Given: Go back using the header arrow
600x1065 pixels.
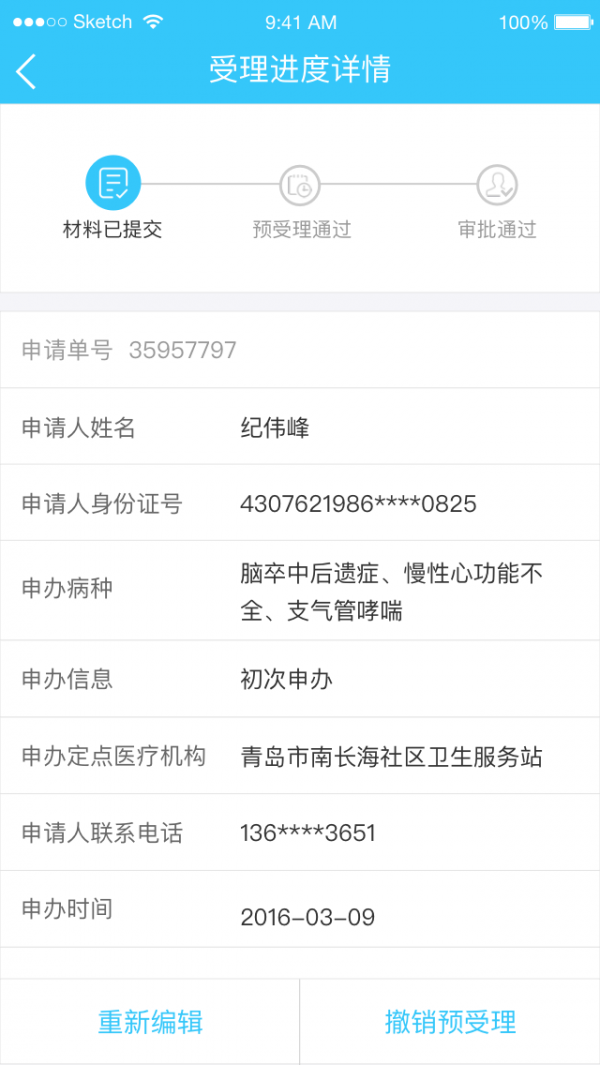Looking at the screenshot, I should click(x=27, y=71).
